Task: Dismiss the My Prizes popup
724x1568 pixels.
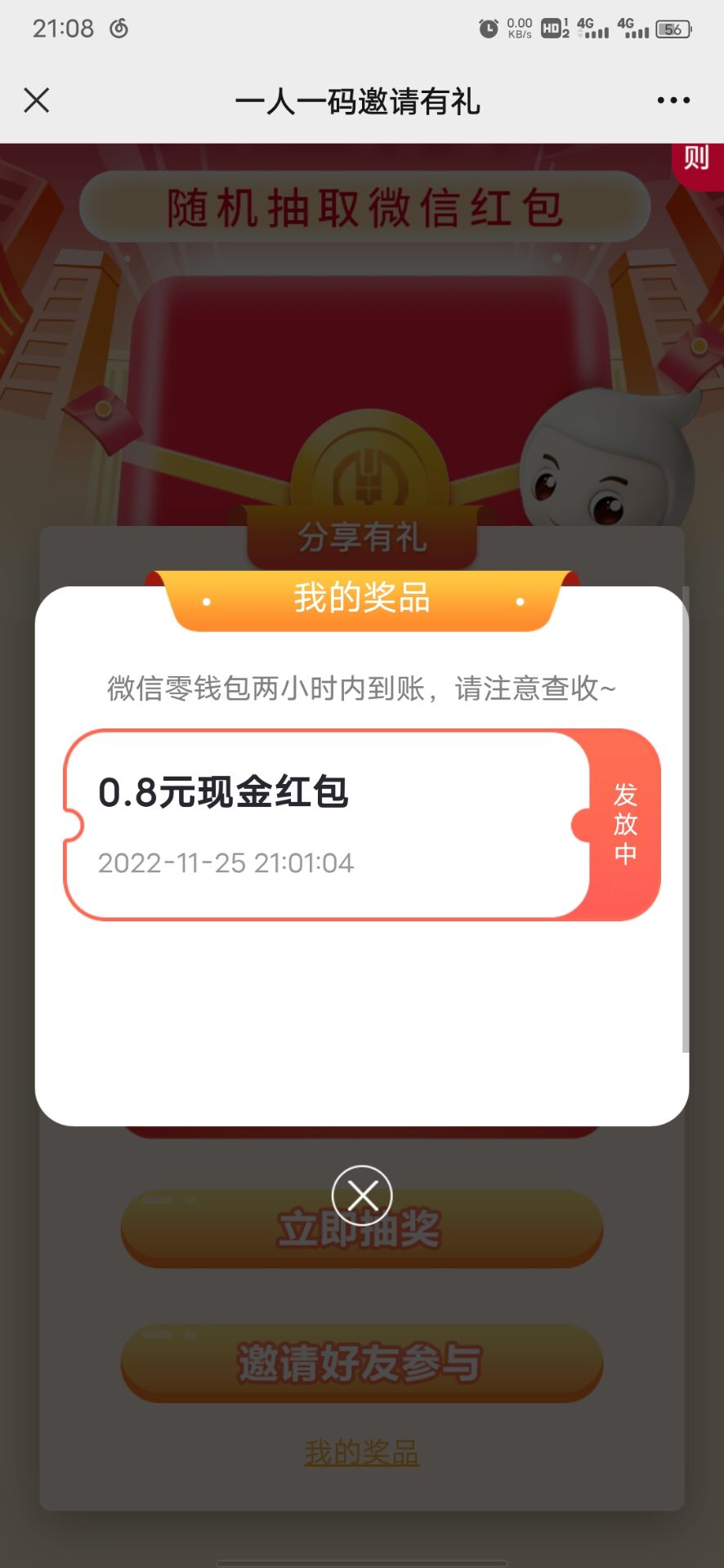Action: [x=362, y=1196]
